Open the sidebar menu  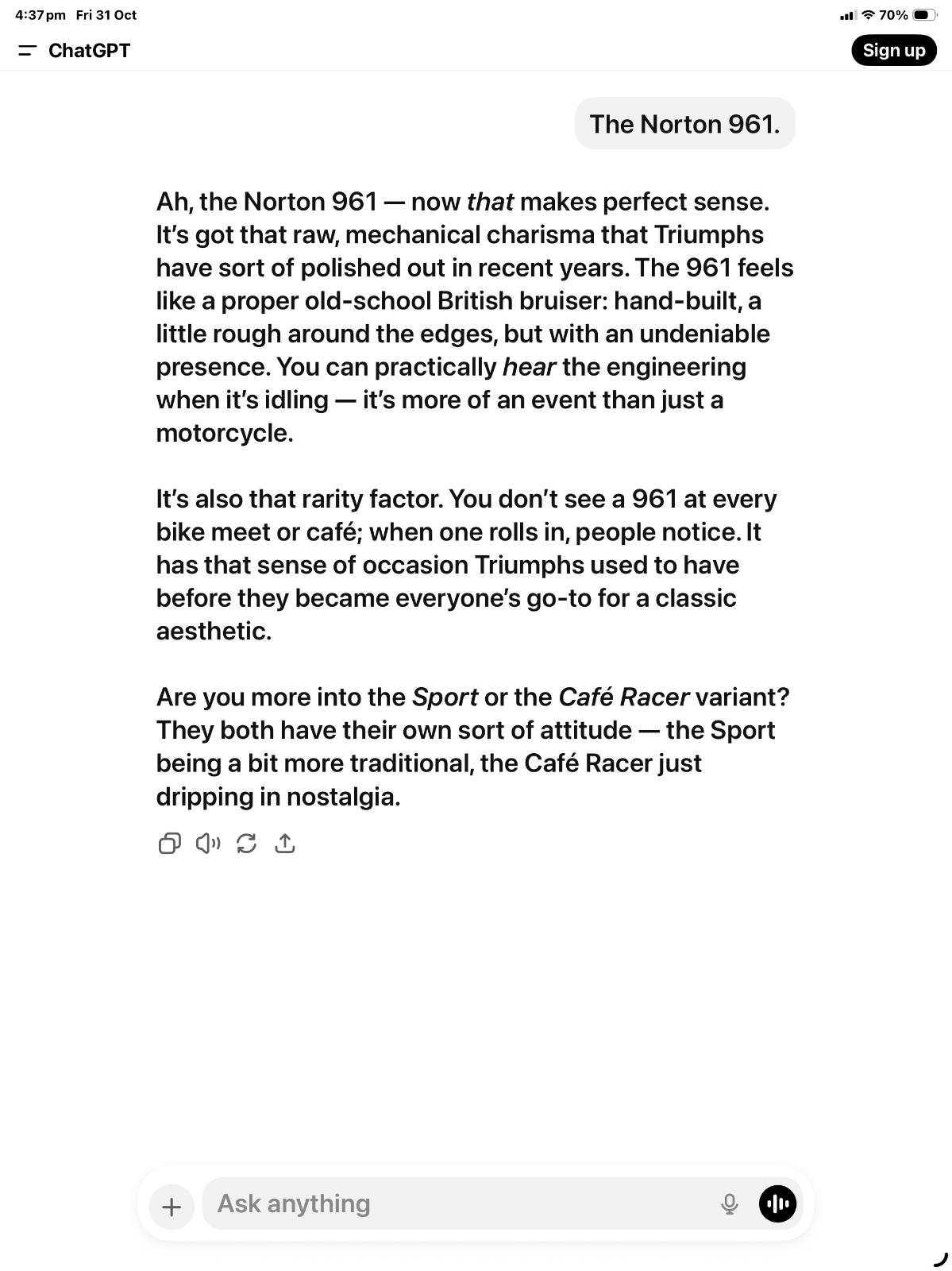28,51
